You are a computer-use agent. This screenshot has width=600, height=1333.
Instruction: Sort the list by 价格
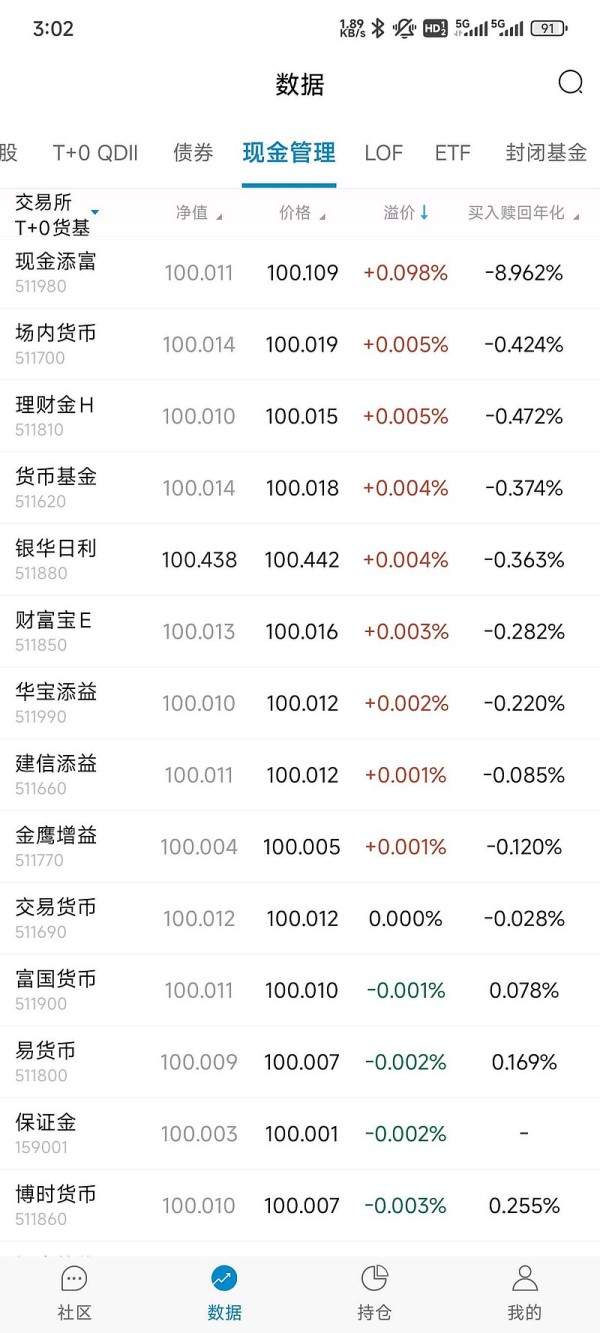coord(301,213)
